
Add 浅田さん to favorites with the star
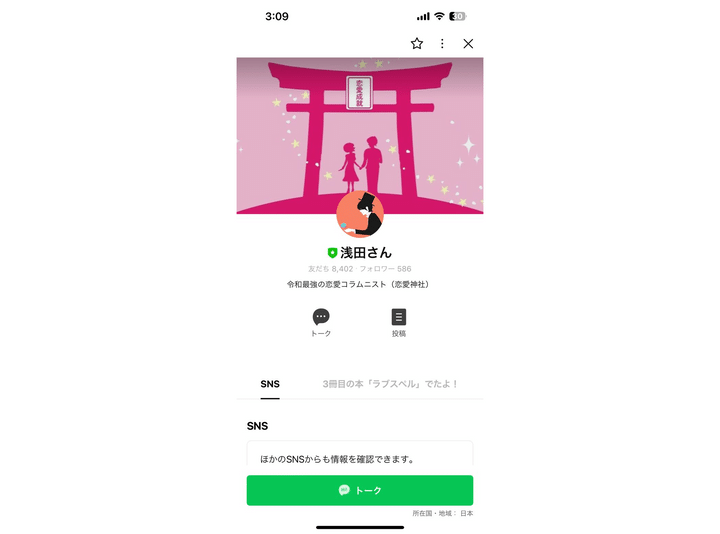click(x=417, y=44)
